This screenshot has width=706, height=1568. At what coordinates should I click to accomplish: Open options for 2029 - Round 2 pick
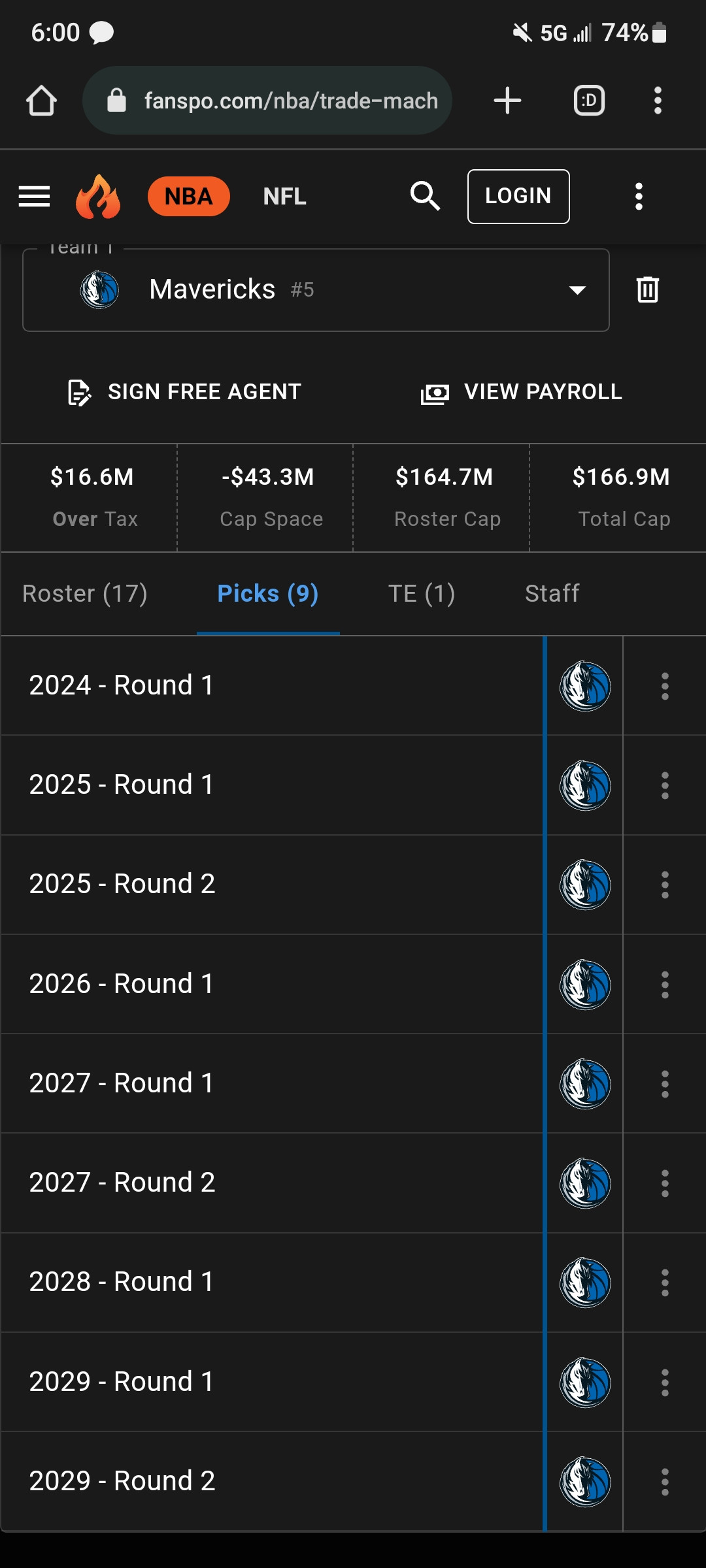click(665, 1482)
